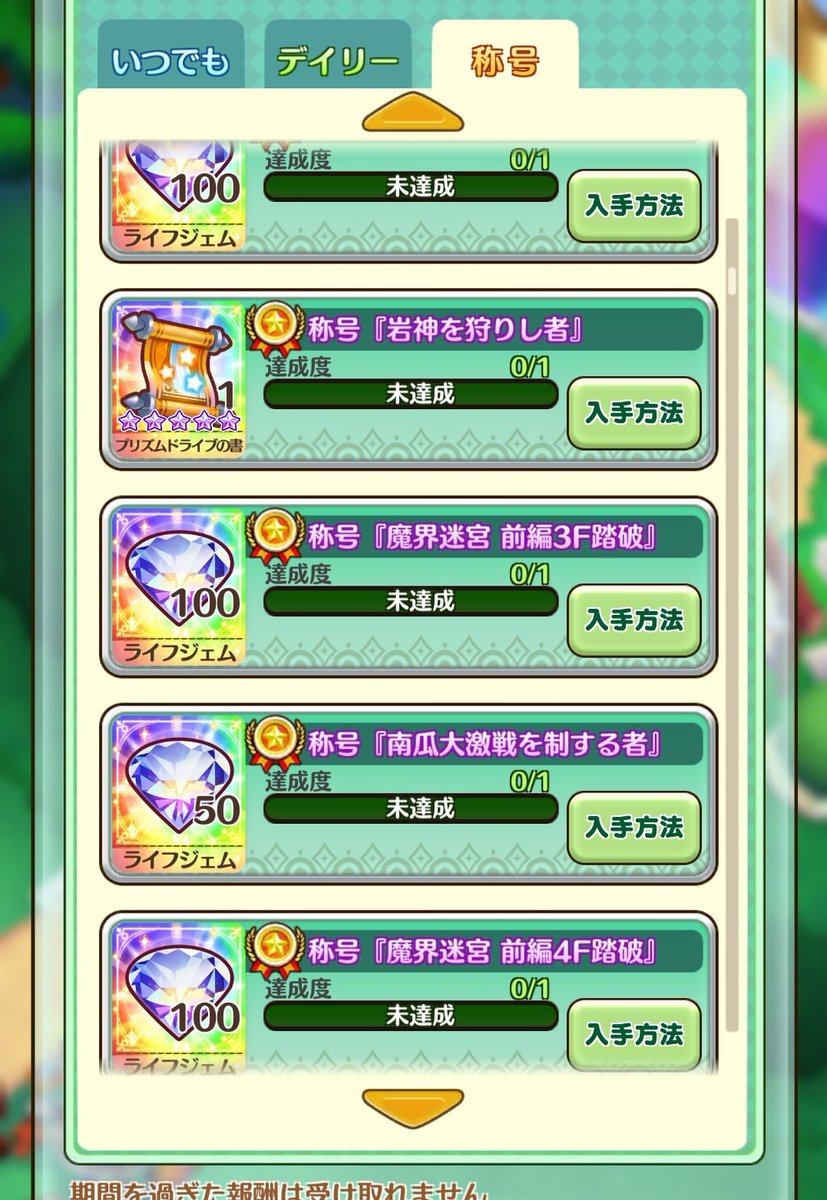827x1200 pixels.
Task: View the 50 ライフジェム reward icon
Action: (176, 793)
